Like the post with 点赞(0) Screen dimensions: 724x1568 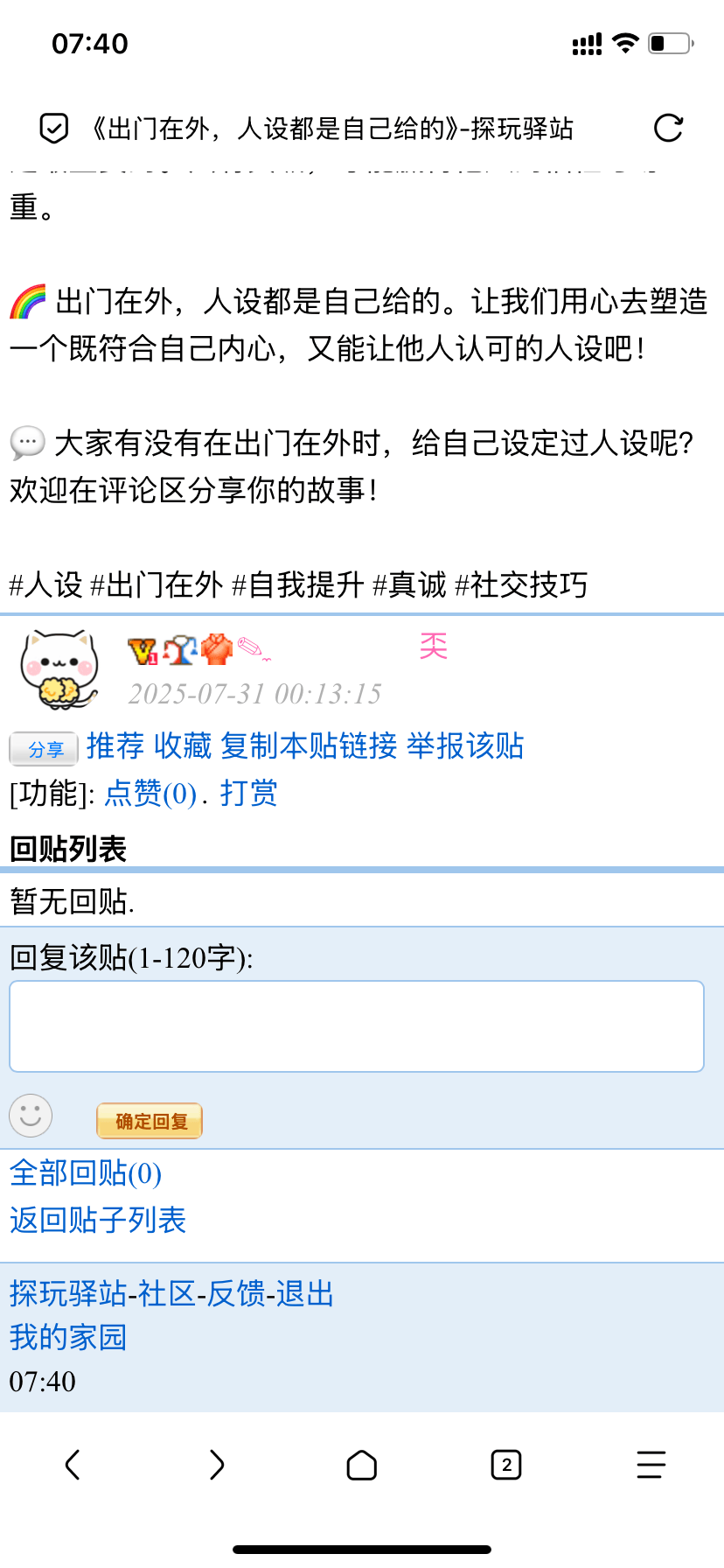pyautogui.click(x=150, y=794)
